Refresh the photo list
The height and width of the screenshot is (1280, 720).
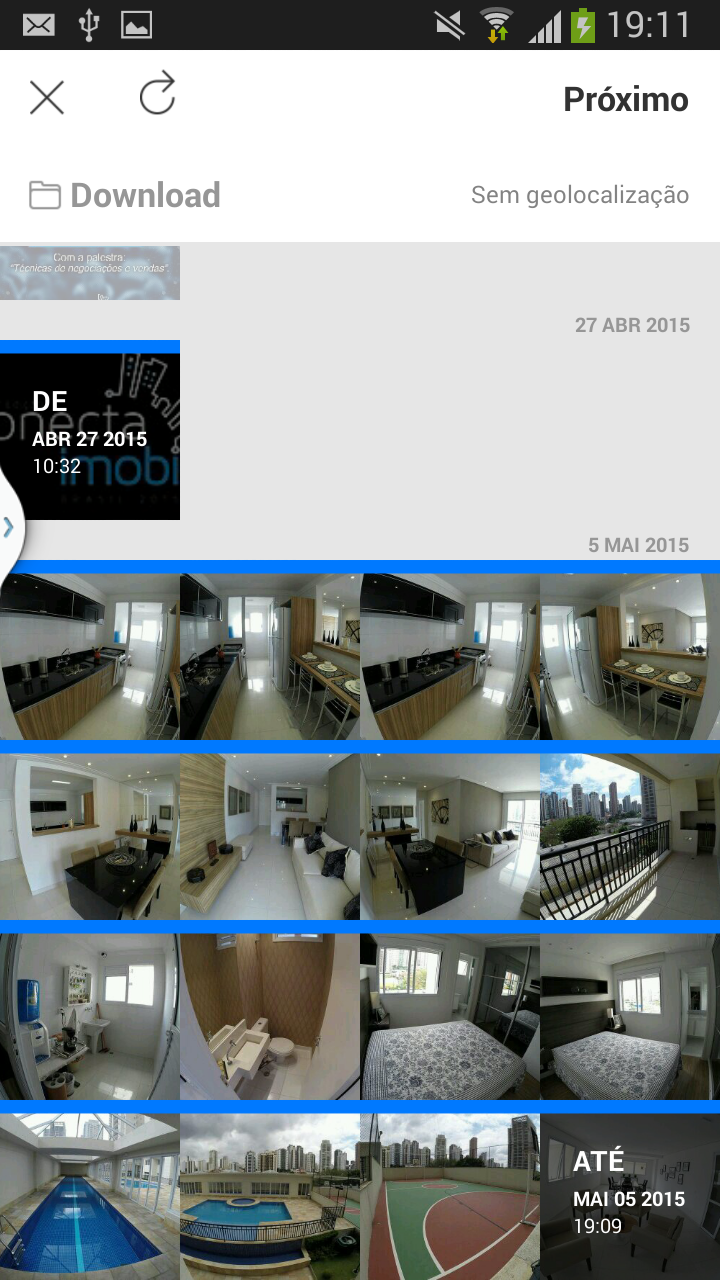pyautogui.click(x=157, y=96)
